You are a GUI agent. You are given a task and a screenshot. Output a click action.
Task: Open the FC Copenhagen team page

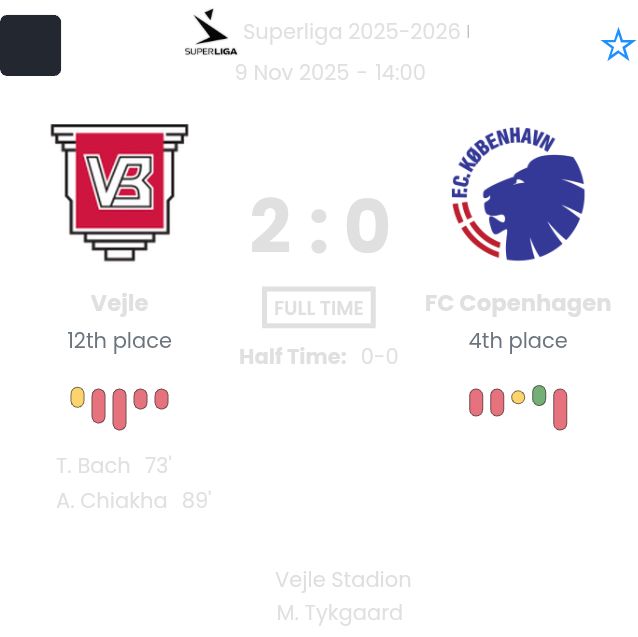(x=517, y=303)
